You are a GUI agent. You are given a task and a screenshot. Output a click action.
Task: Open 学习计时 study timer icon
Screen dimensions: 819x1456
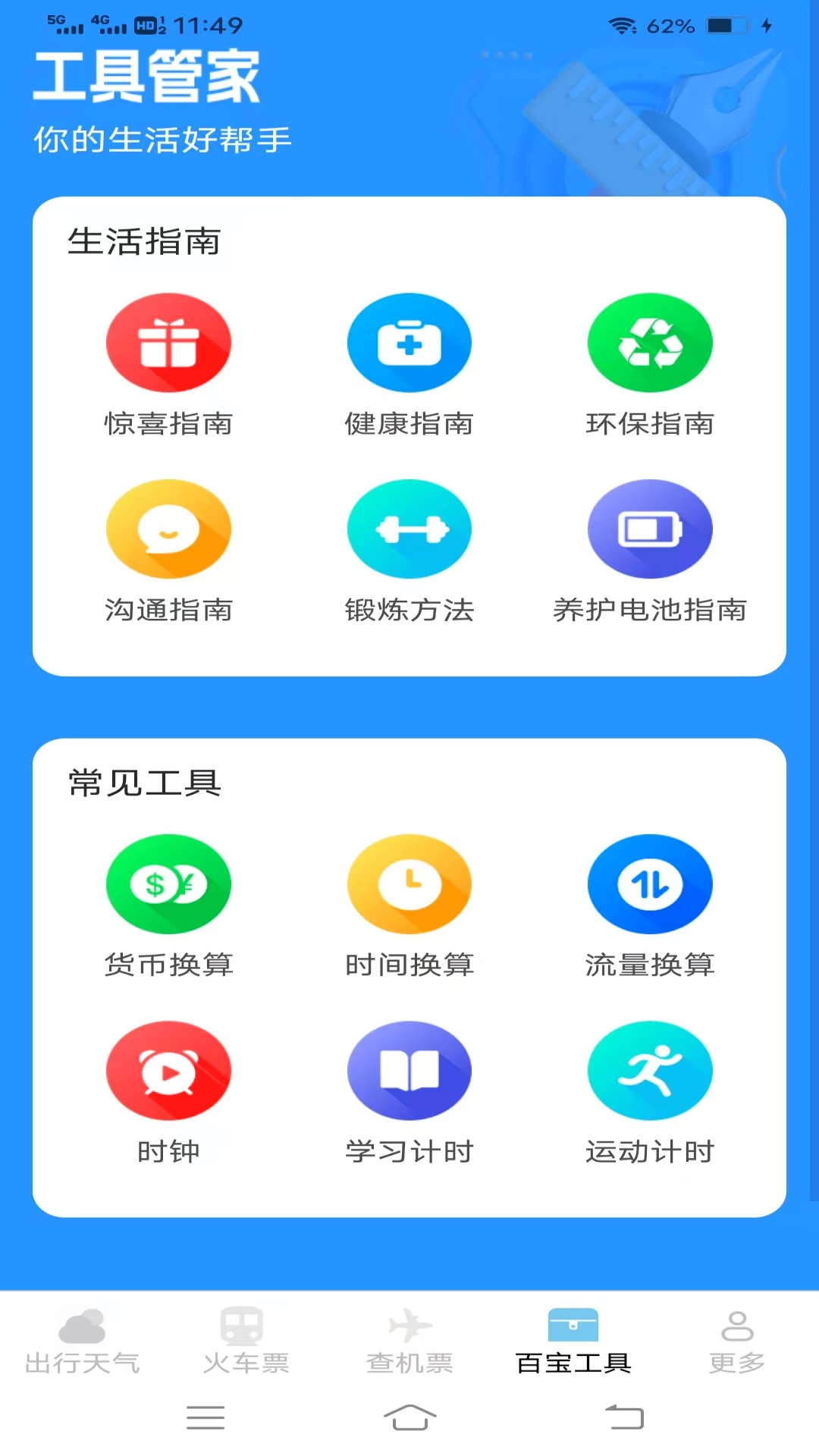point(409,1070)
